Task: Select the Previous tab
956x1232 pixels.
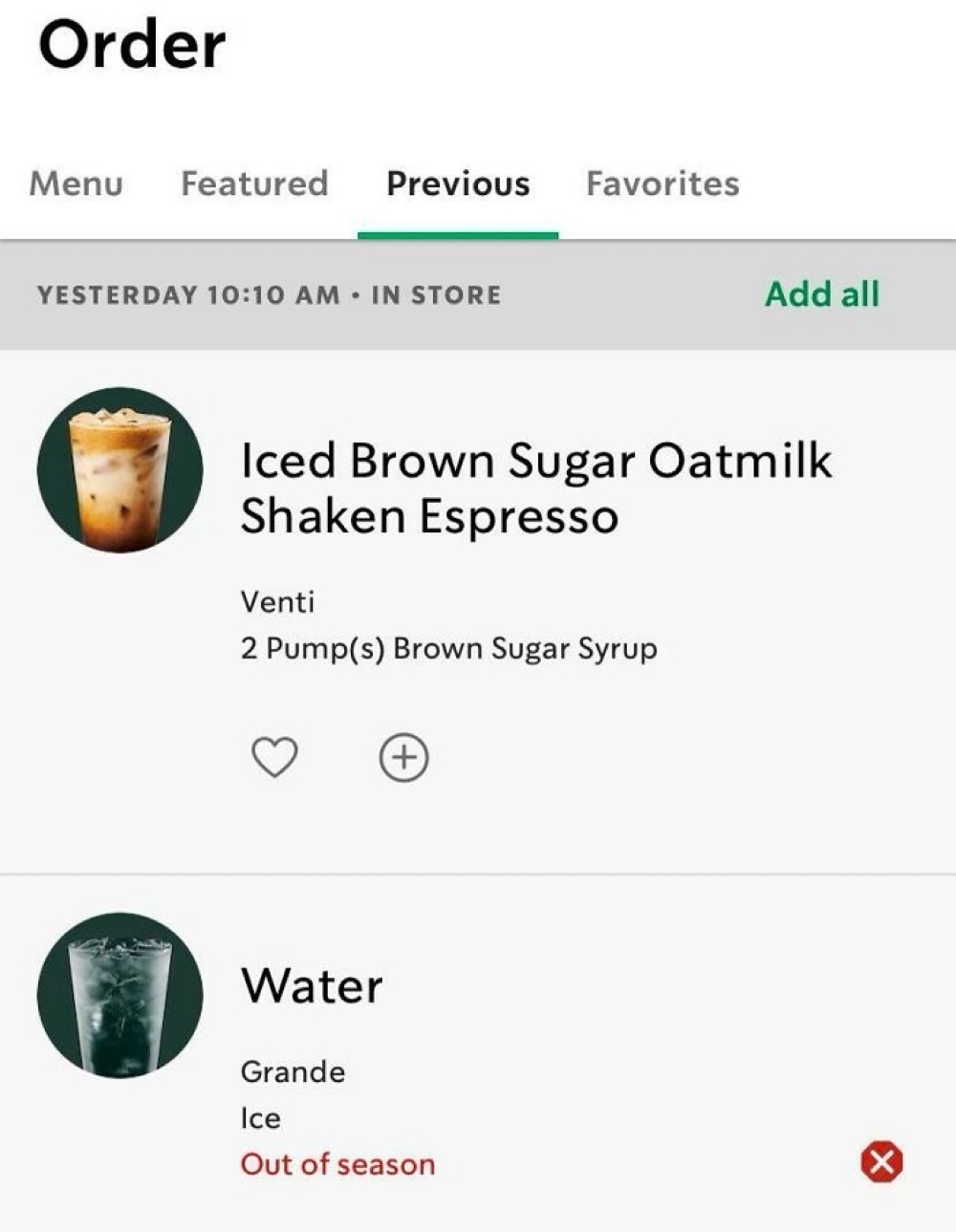Action: 458,184
